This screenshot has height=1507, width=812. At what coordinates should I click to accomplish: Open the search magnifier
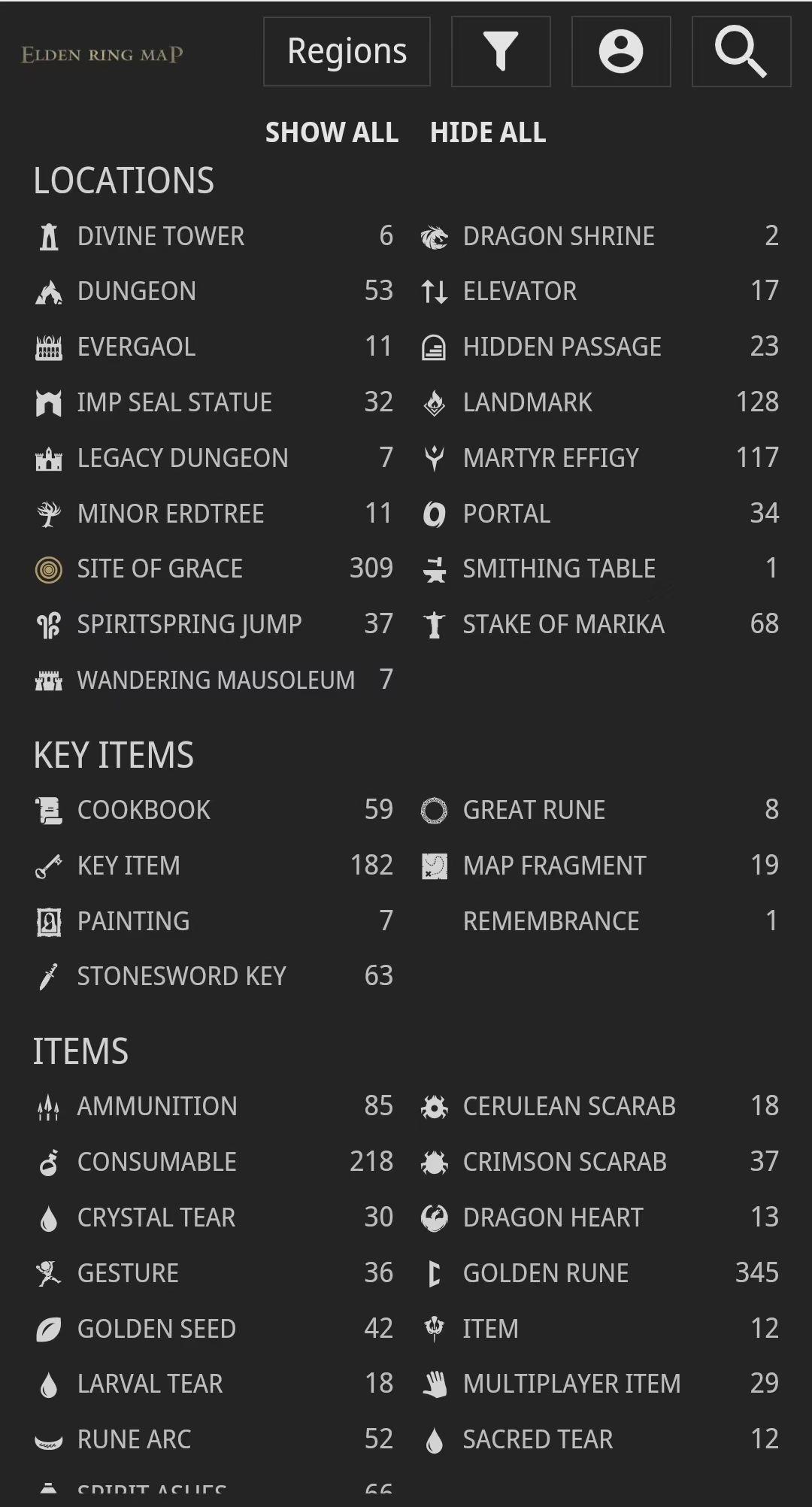coord(741,52)
